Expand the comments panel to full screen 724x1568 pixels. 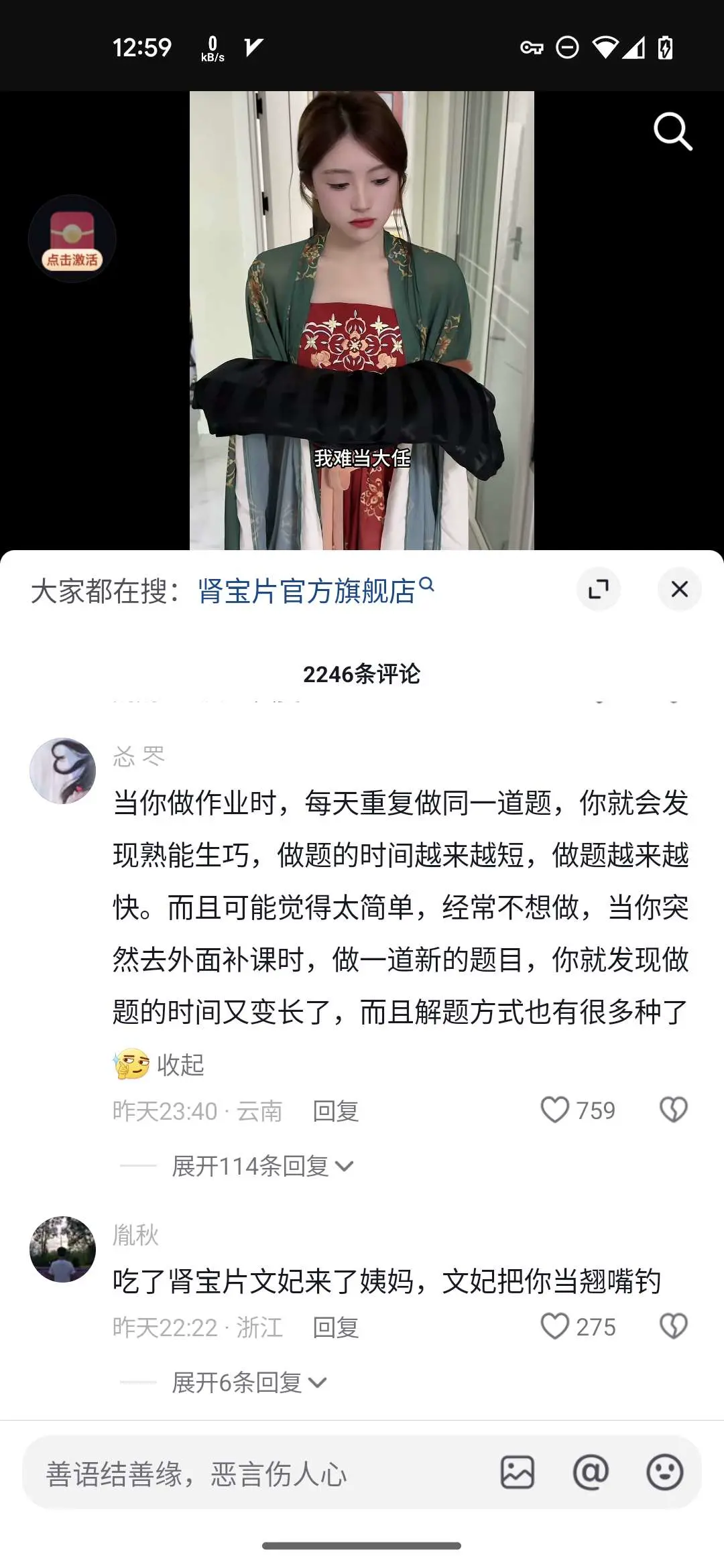pos(598,590)
